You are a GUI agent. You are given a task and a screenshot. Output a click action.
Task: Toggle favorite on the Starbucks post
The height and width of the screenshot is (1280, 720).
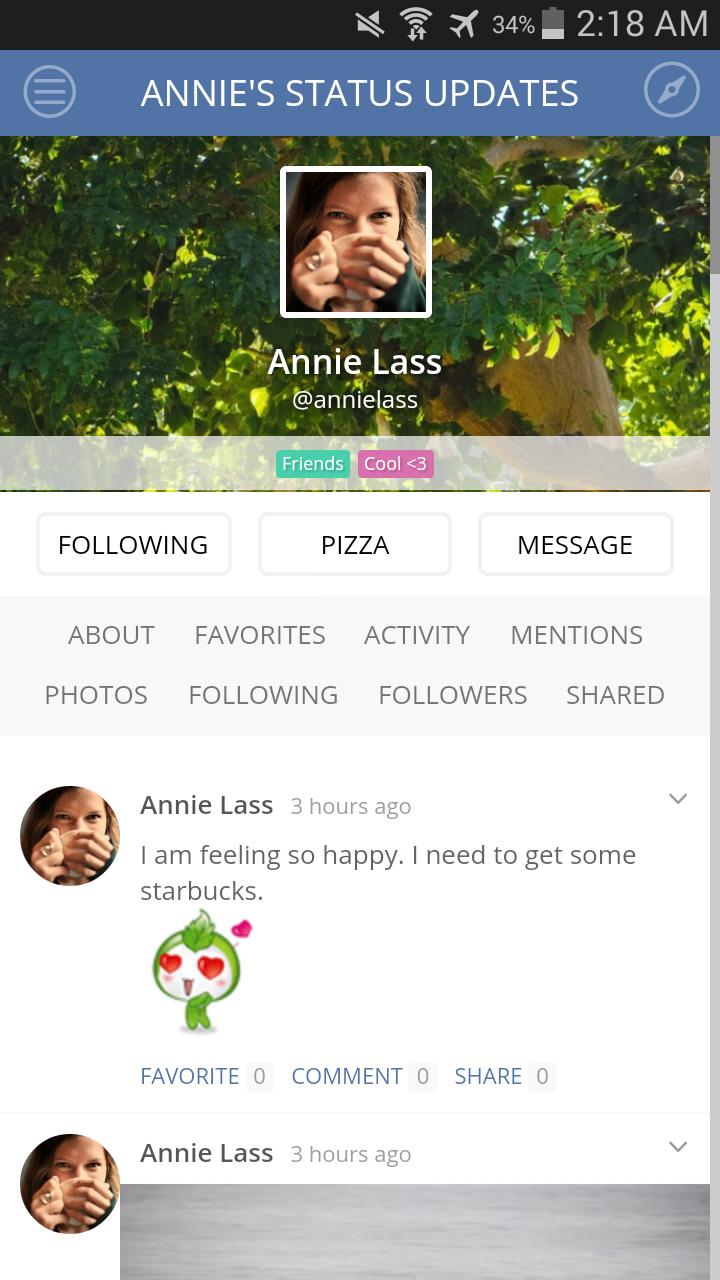[x=190, y=1076]
